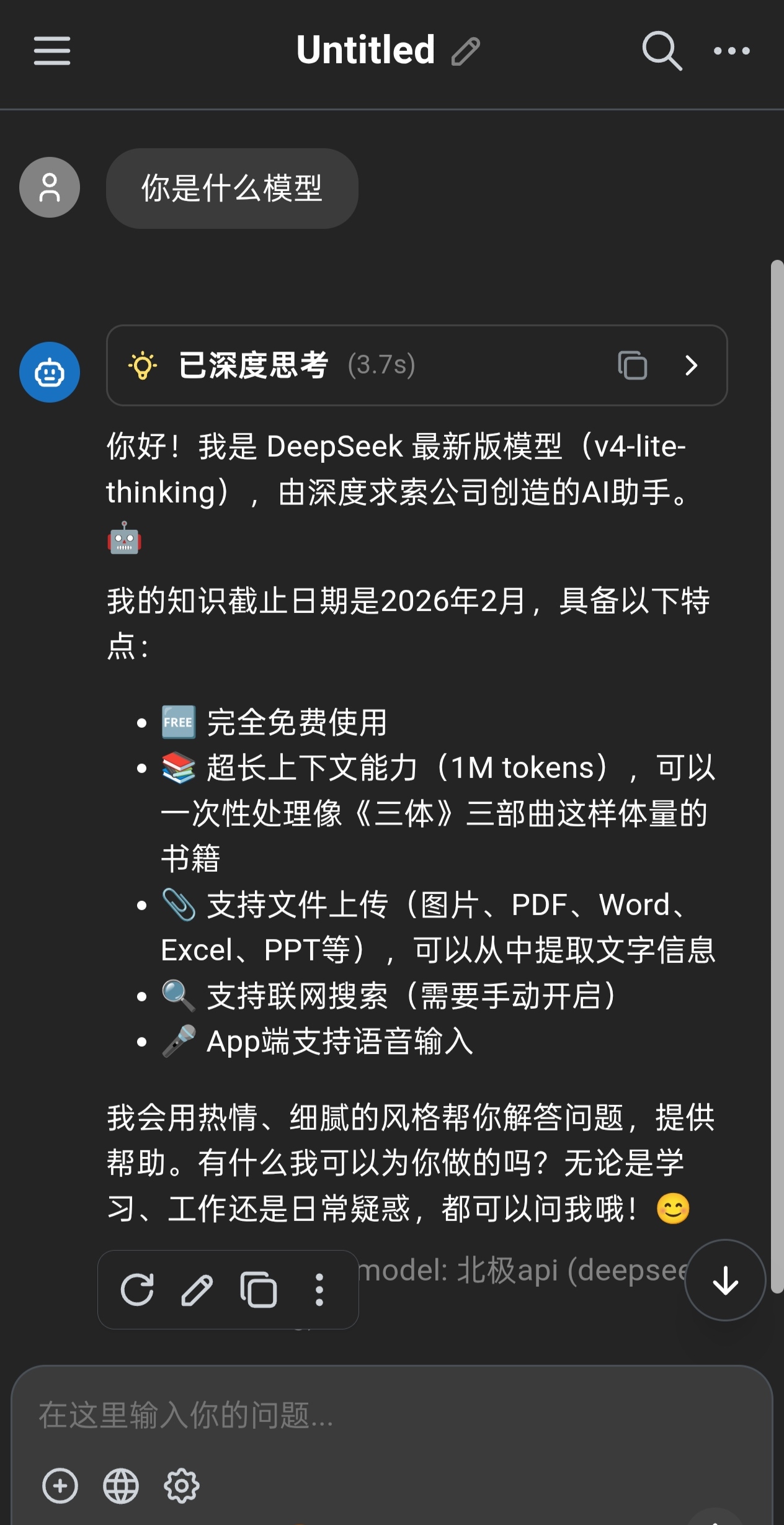784x1525 pixels.
Task: Edit the Untitled chat title
Action: coord(466,51)
